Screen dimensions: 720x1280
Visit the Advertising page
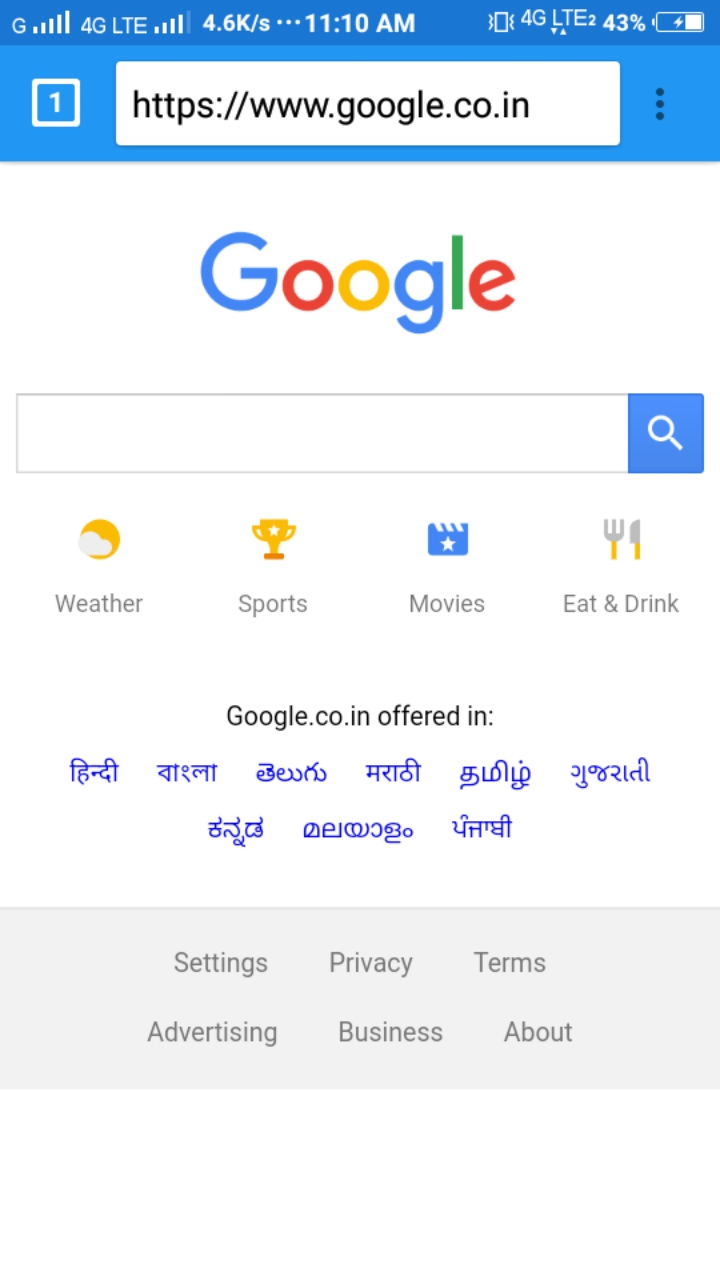coord(212,1031)
